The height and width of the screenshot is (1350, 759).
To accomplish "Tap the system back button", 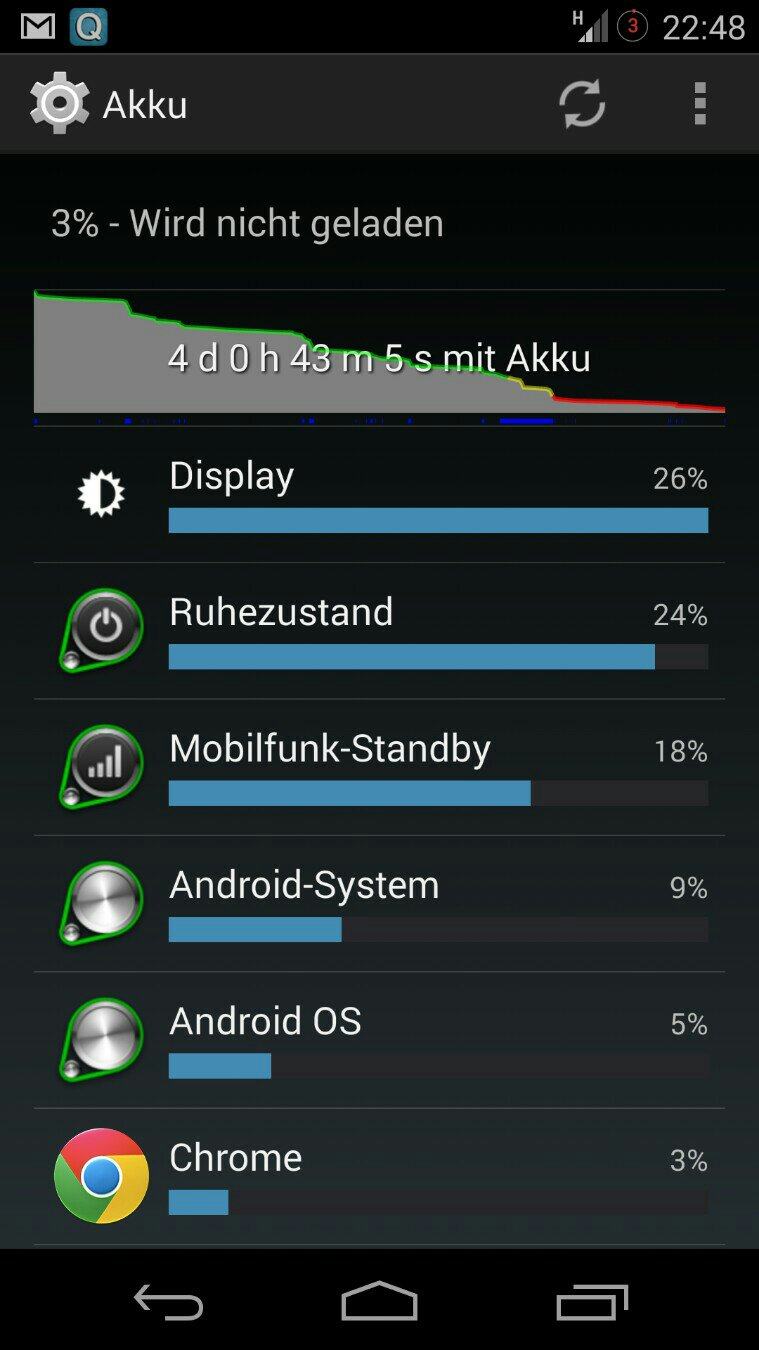I will (x=168, y=1302).
